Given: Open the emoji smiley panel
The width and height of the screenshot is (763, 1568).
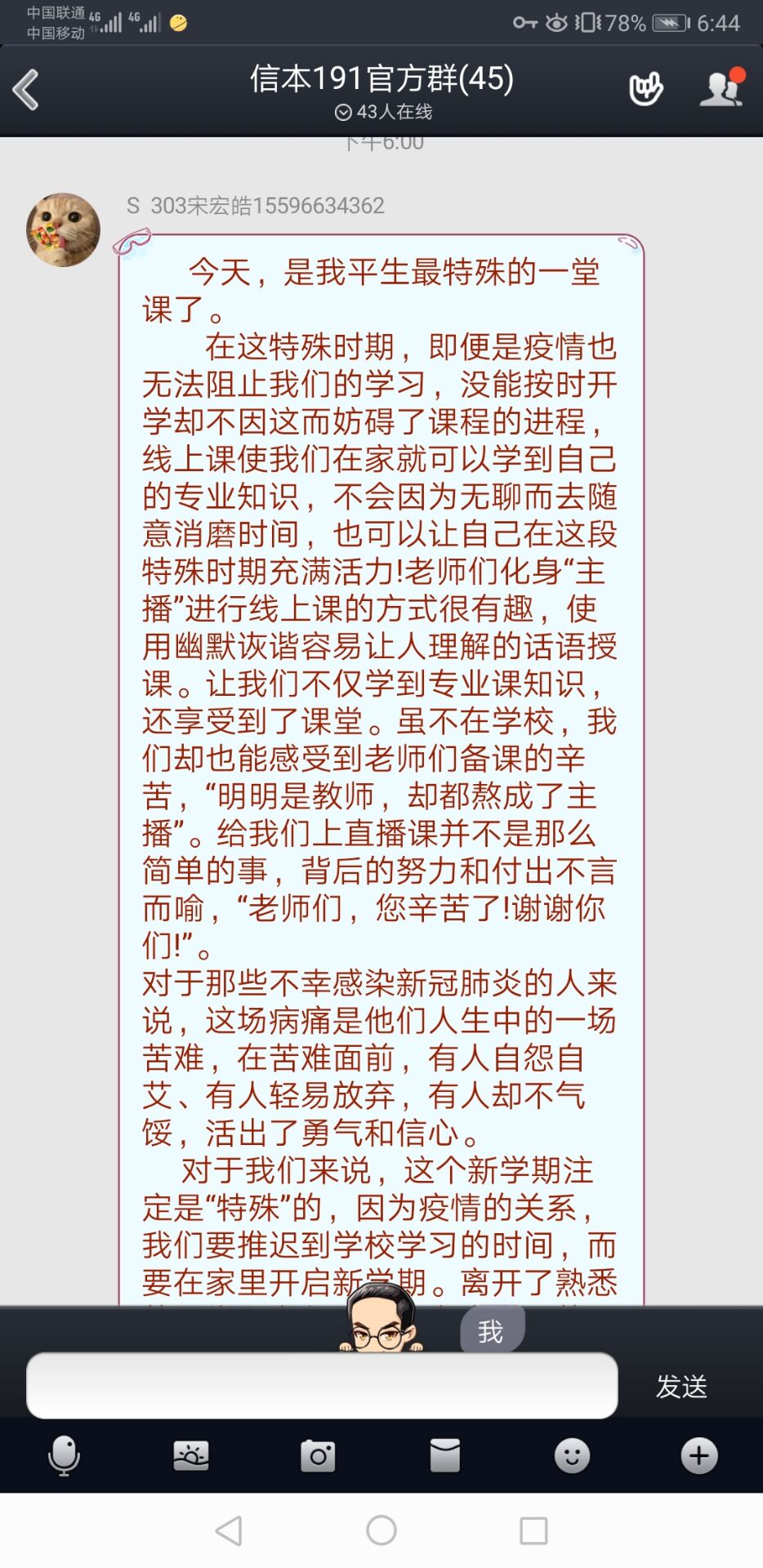Looking at the screenshot, I should click(572, 1455).
